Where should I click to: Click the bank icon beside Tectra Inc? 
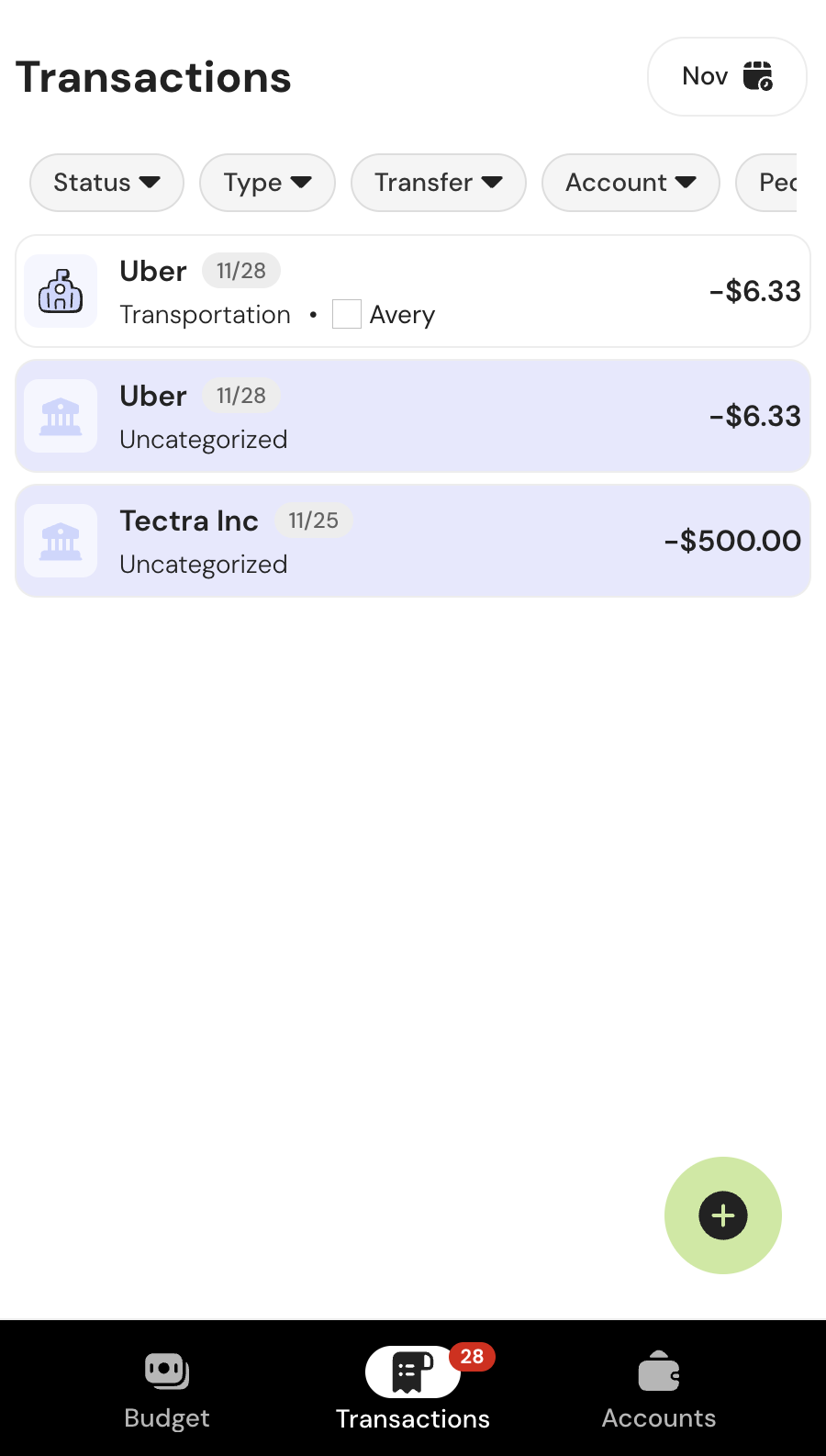pyautogui.click(x=60, y=541)
